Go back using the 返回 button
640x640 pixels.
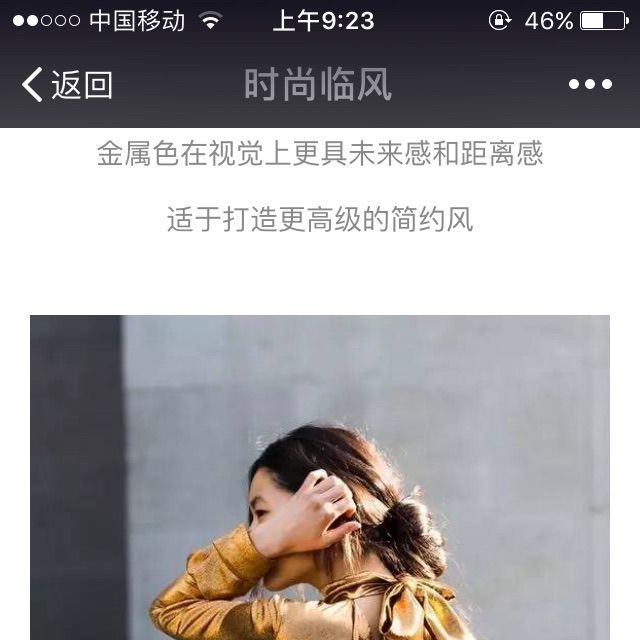click(x=67, y=85)
